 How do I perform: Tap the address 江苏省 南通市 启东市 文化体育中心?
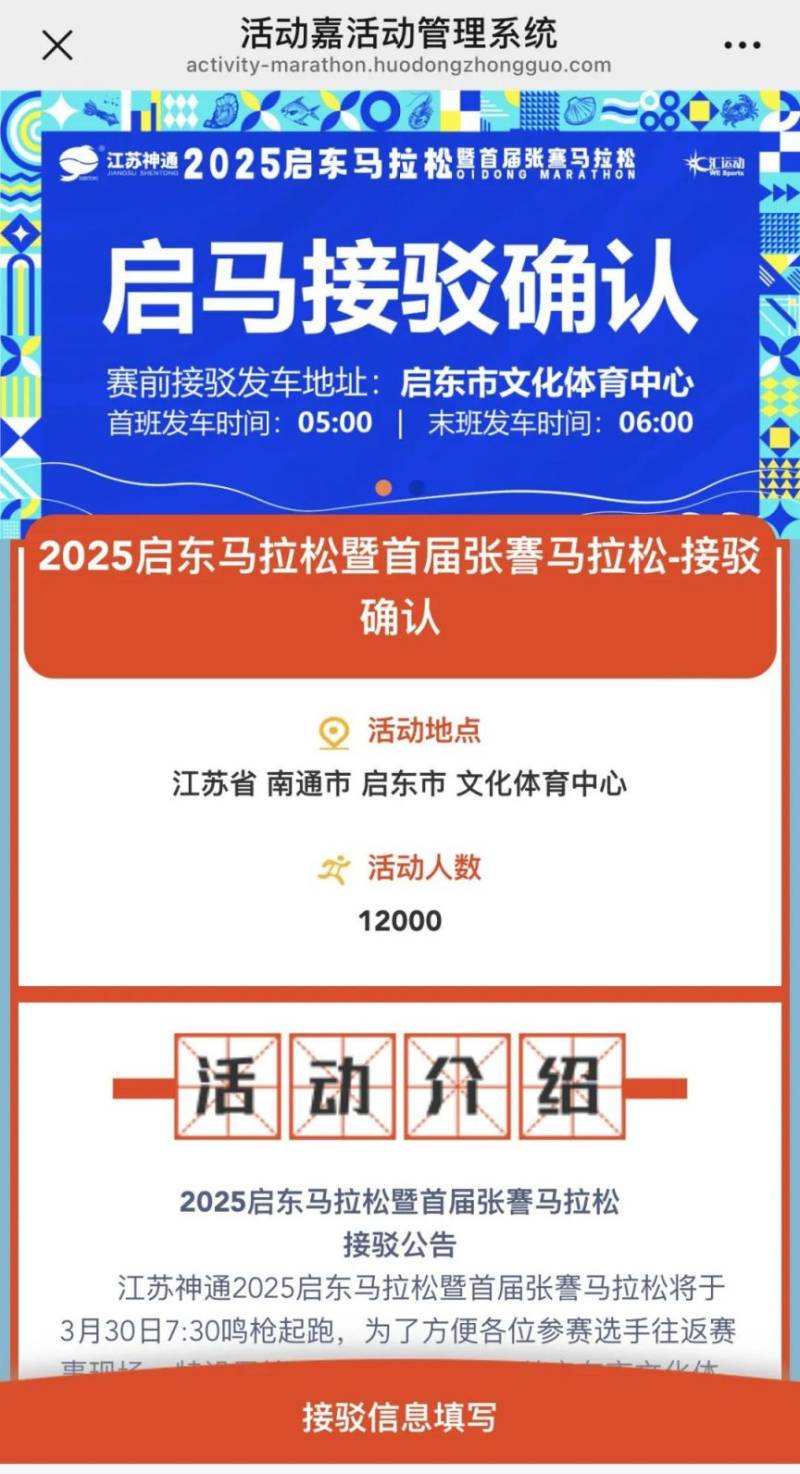(400, 786)
